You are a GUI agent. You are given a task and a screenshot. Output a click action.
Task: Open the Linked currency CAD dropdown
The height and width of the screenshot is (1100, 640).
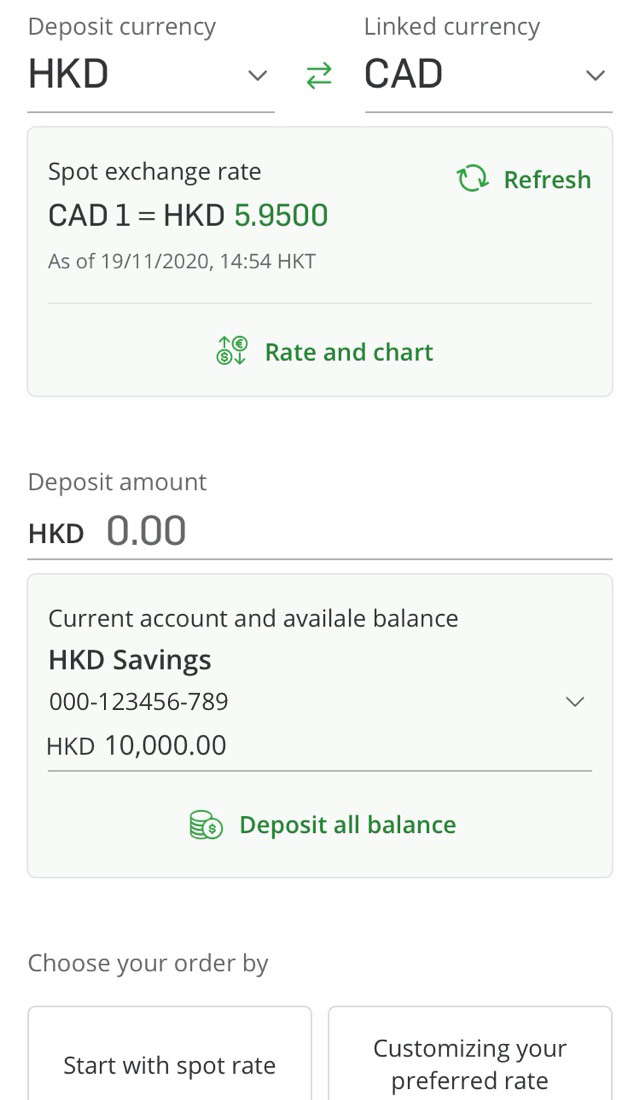tap(488, 75)
